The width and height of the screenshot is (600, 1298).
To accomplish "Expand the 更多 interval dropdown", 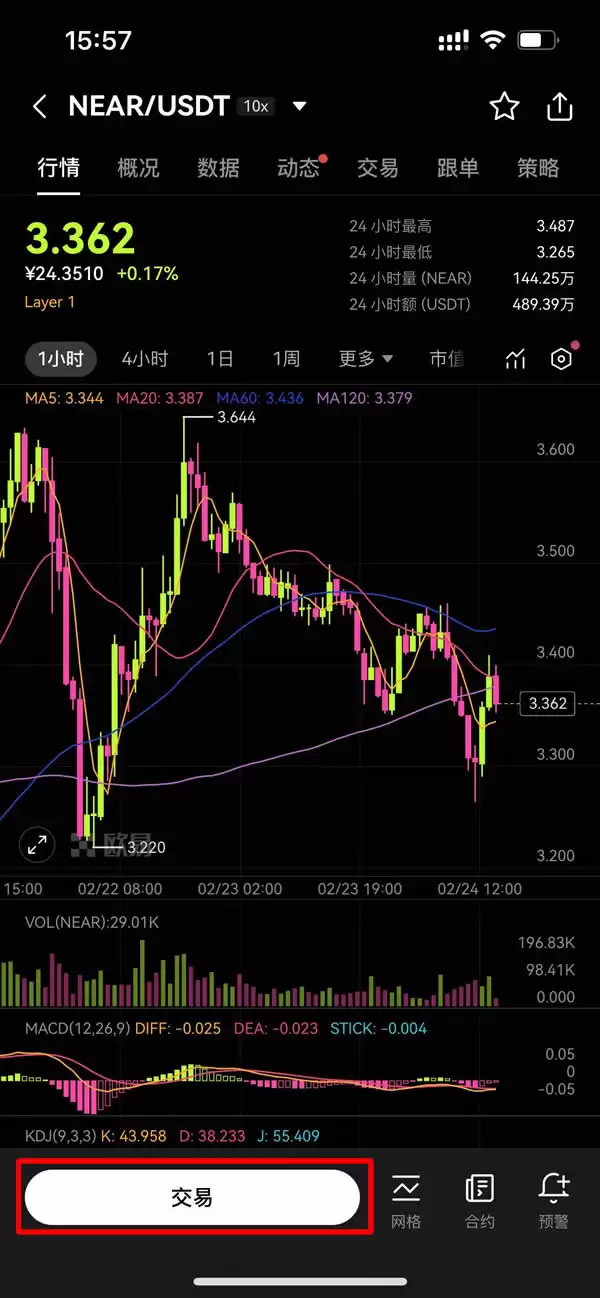I will [366, 359].
